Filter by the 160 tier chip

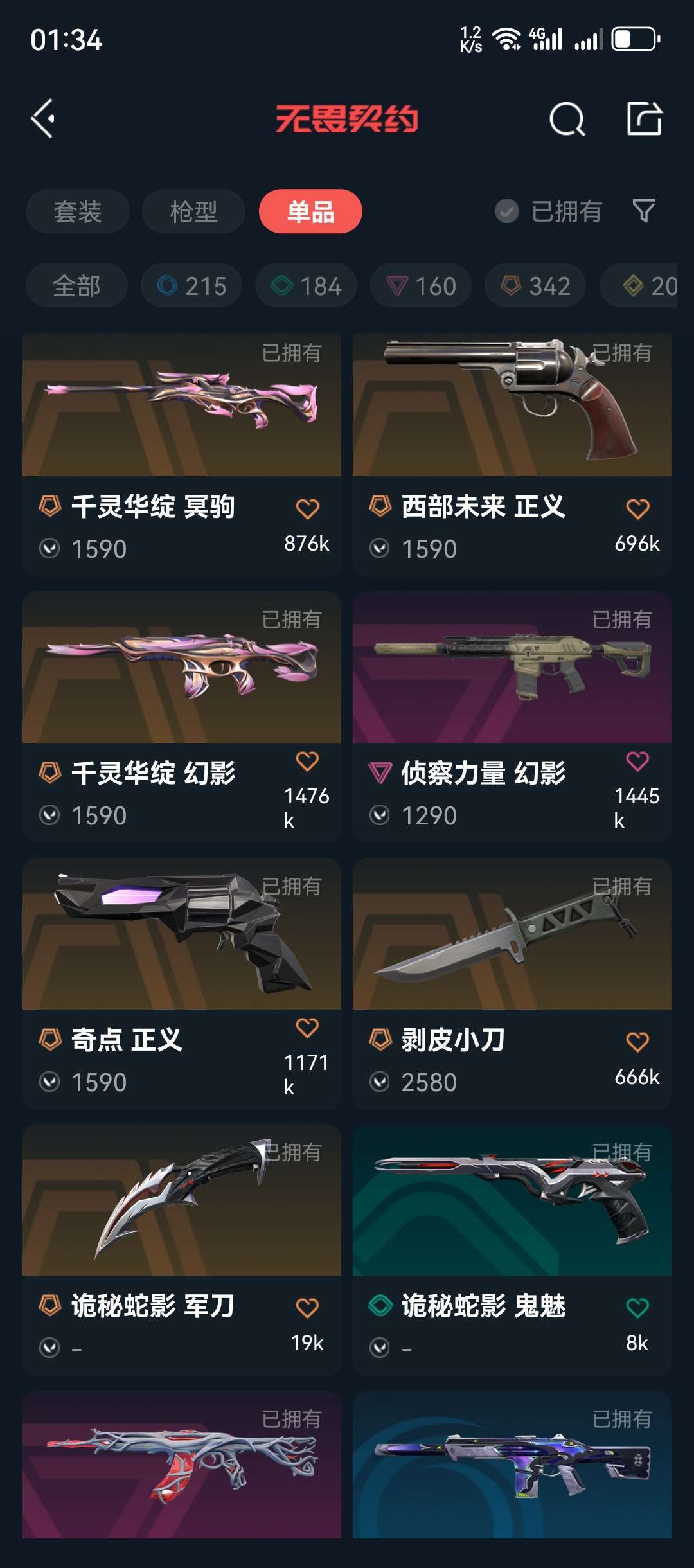(x=421, y=285)
